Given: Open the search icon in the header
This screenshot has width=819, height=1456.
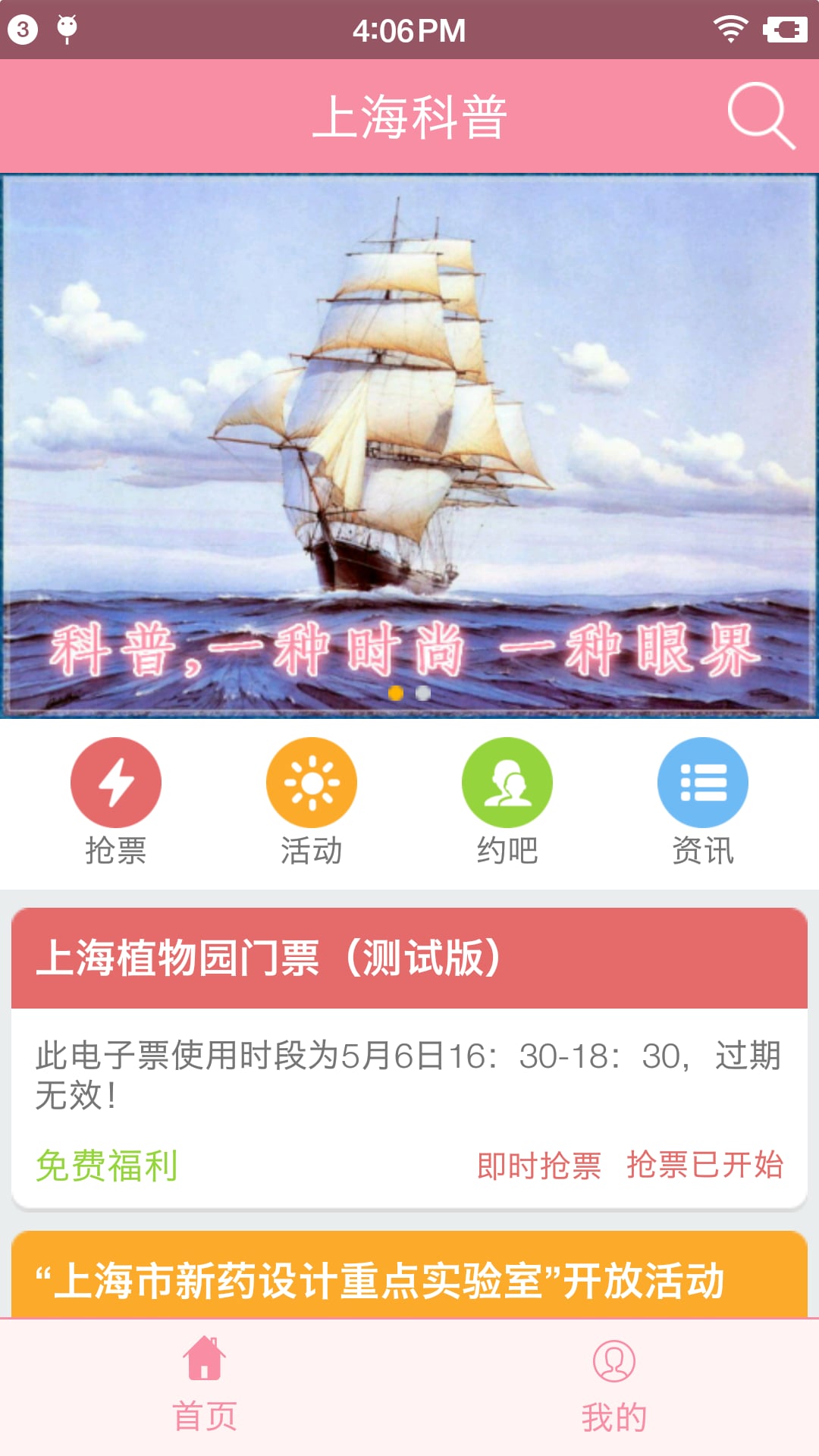Looking at the screenshot, I should coord(761,116).
